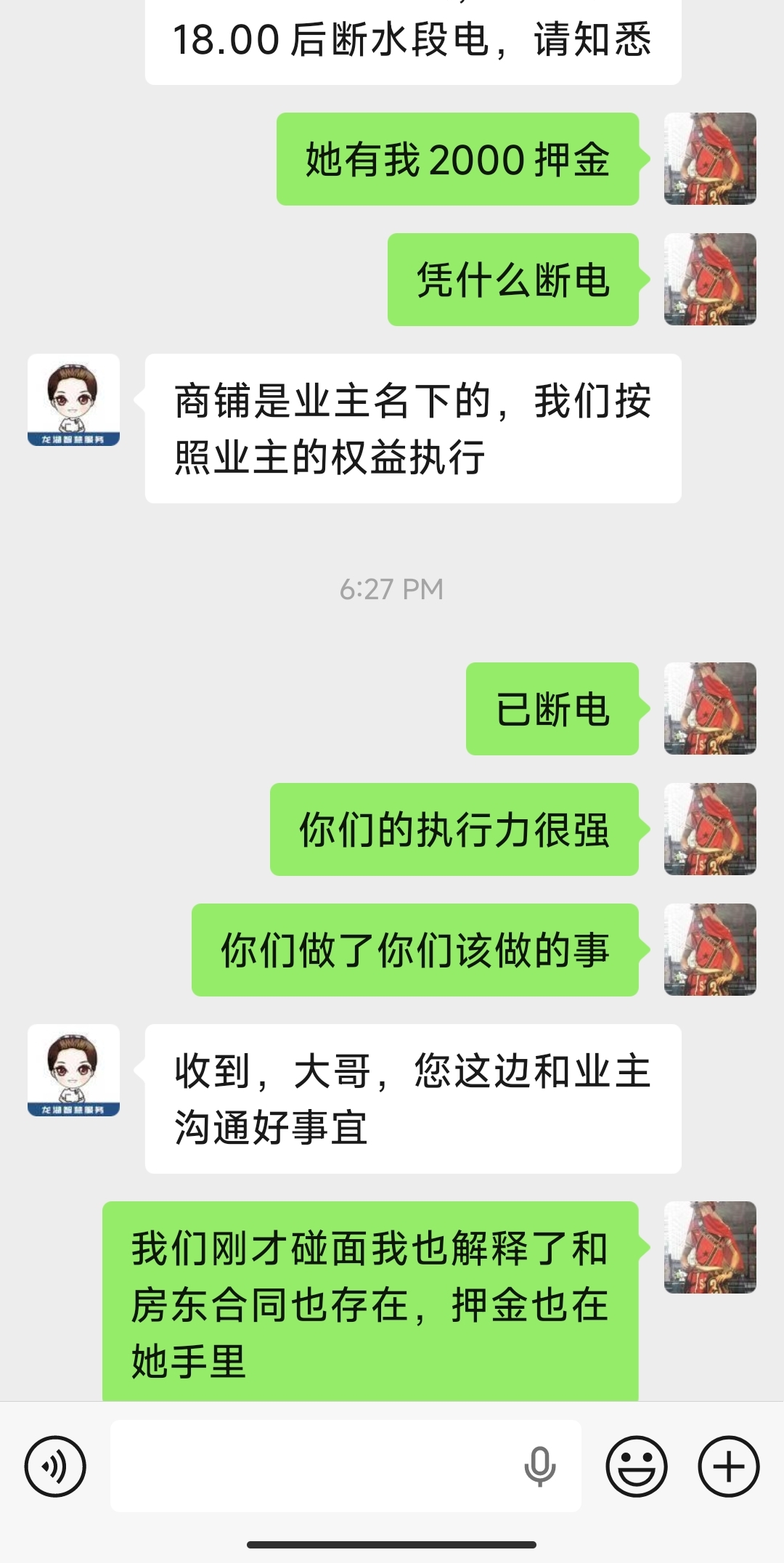
Task: Tap the microphone icon in the text field
Action: tap(539, 1466)
